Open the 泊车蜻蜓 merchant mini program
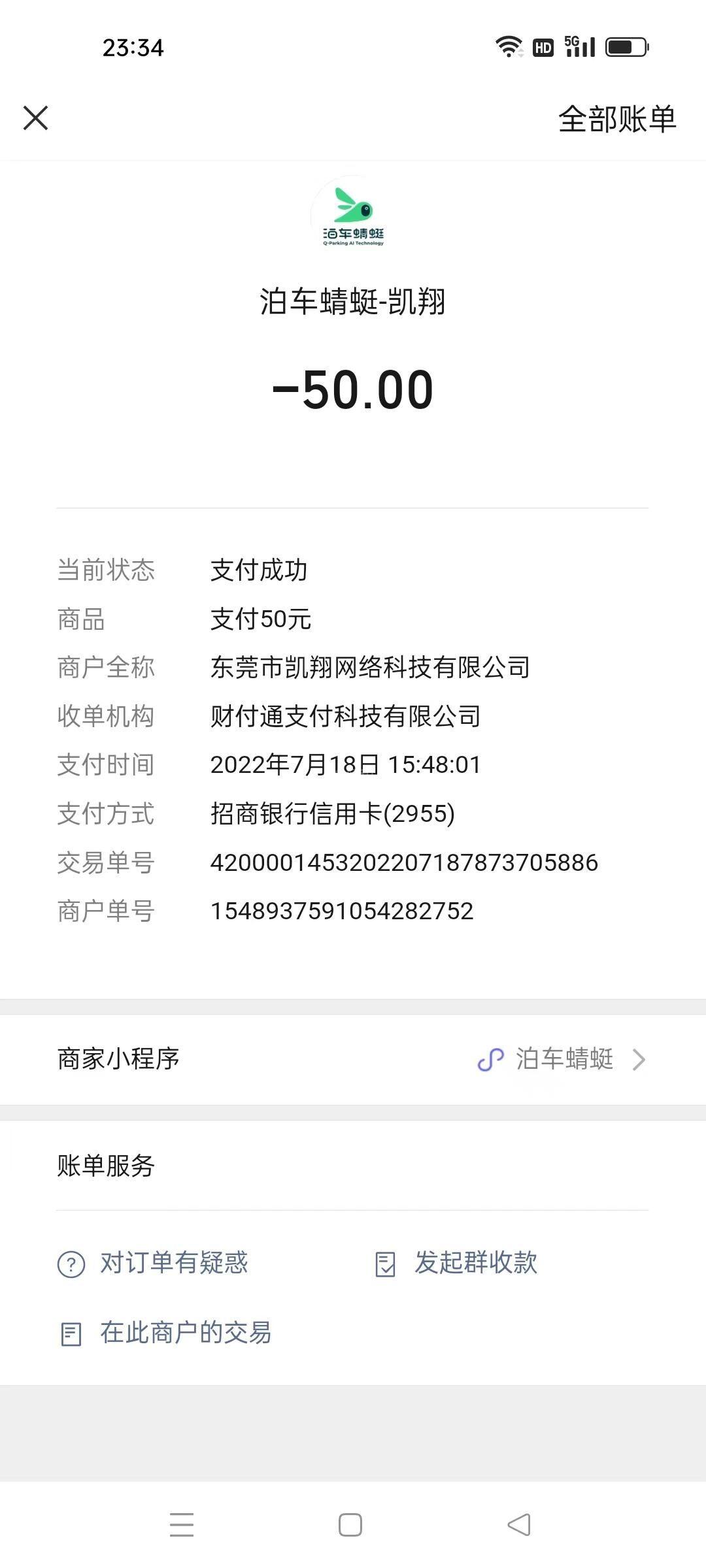This screenshot has width=706, height=1568. tap(562, 1059)
